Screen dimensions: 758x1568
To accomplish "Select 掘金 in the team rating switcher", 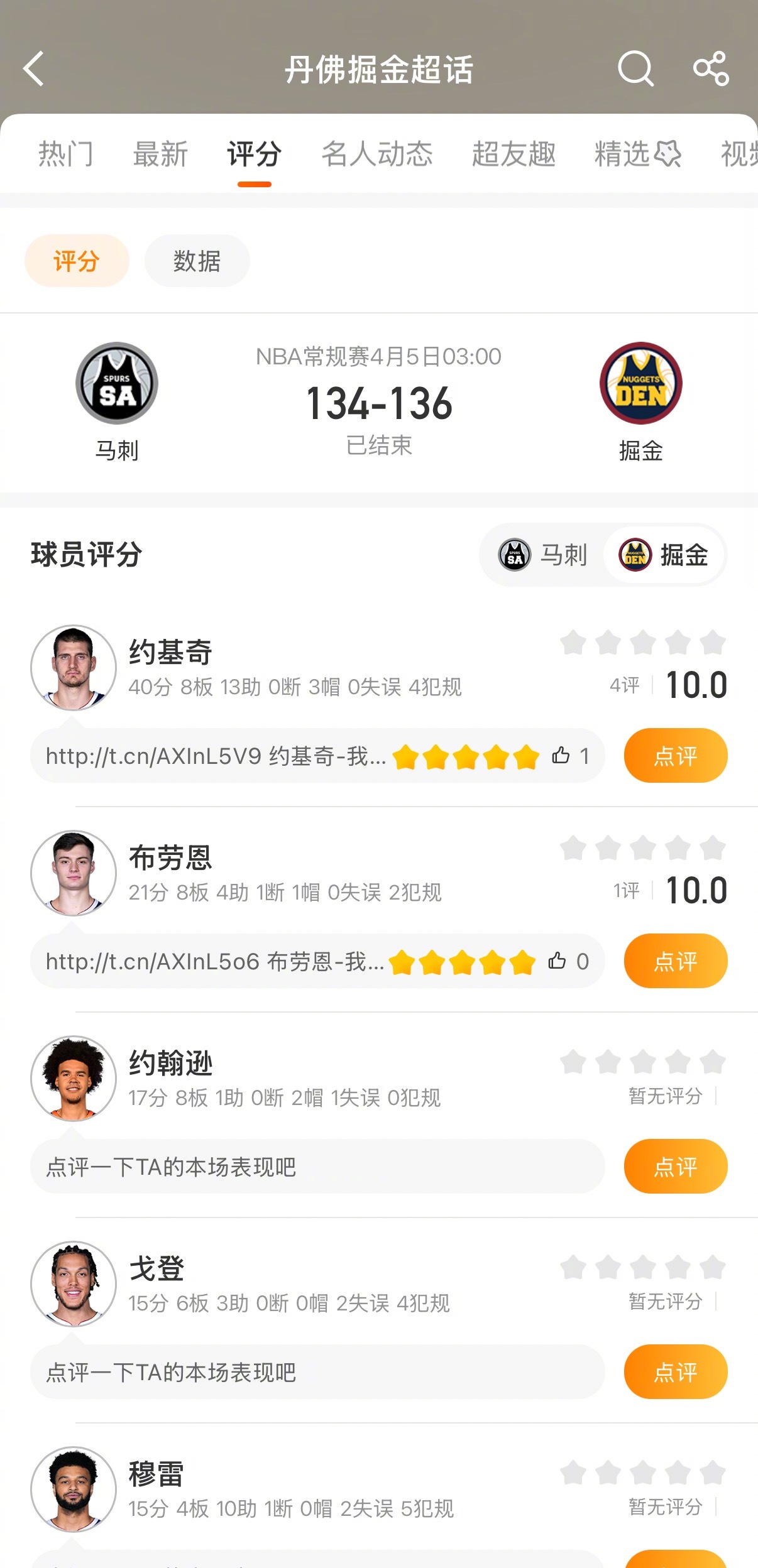I will click(664, 555).
